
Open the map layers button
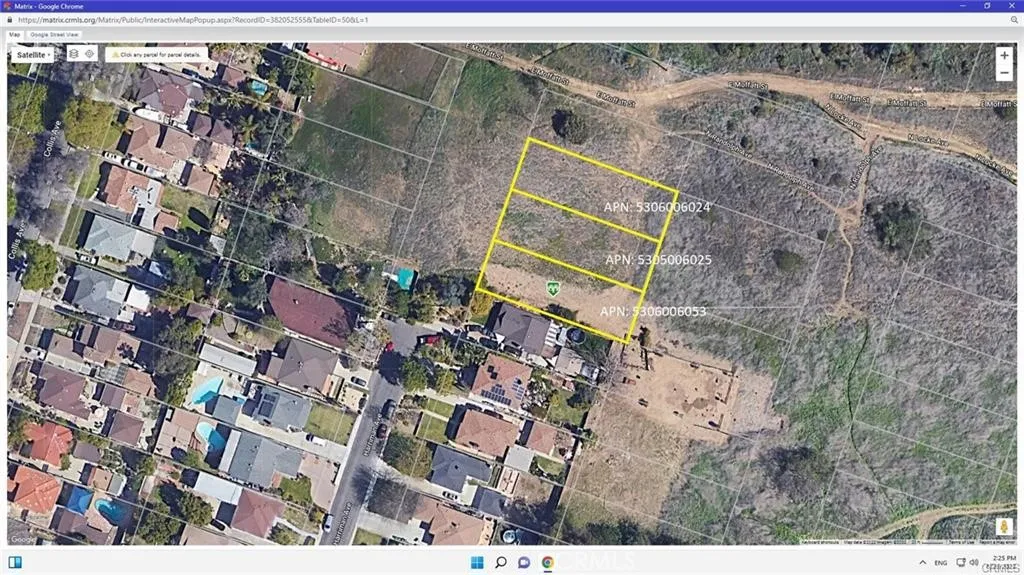click(x=73, y=54)
